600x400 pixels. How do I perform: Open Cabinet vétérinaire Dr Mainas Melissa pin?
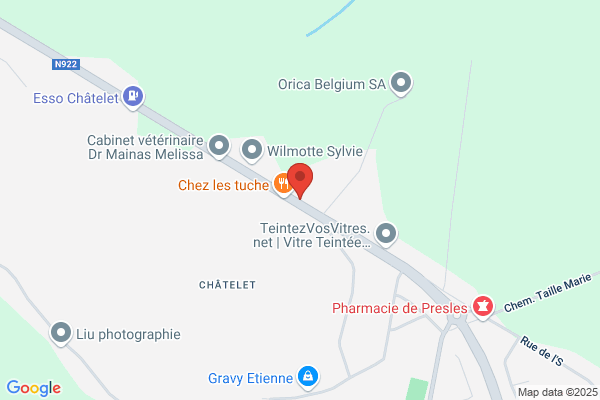click(219, 146)
